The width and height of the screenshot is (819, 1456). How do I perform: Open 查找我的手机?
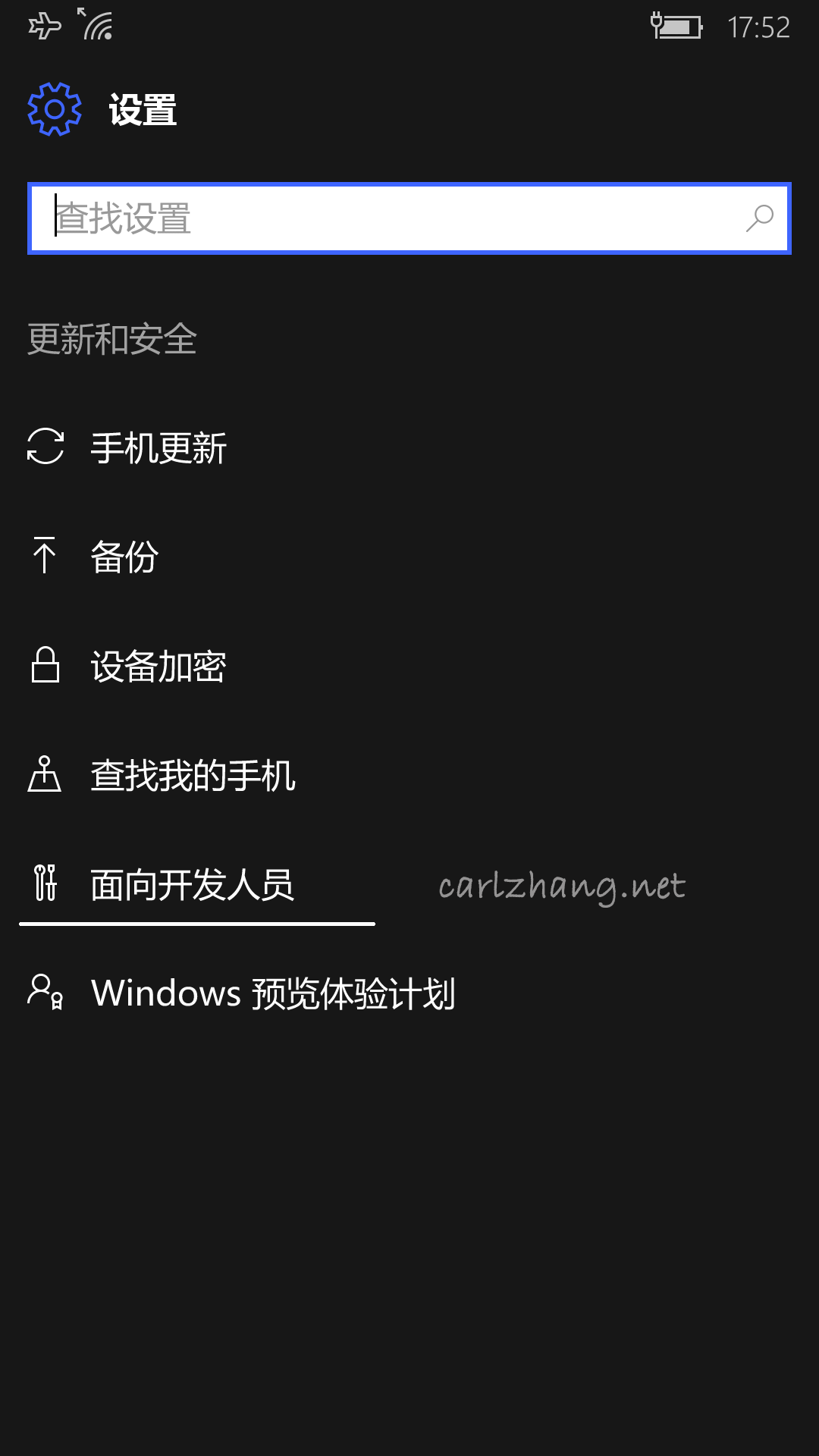click(409, 774)
